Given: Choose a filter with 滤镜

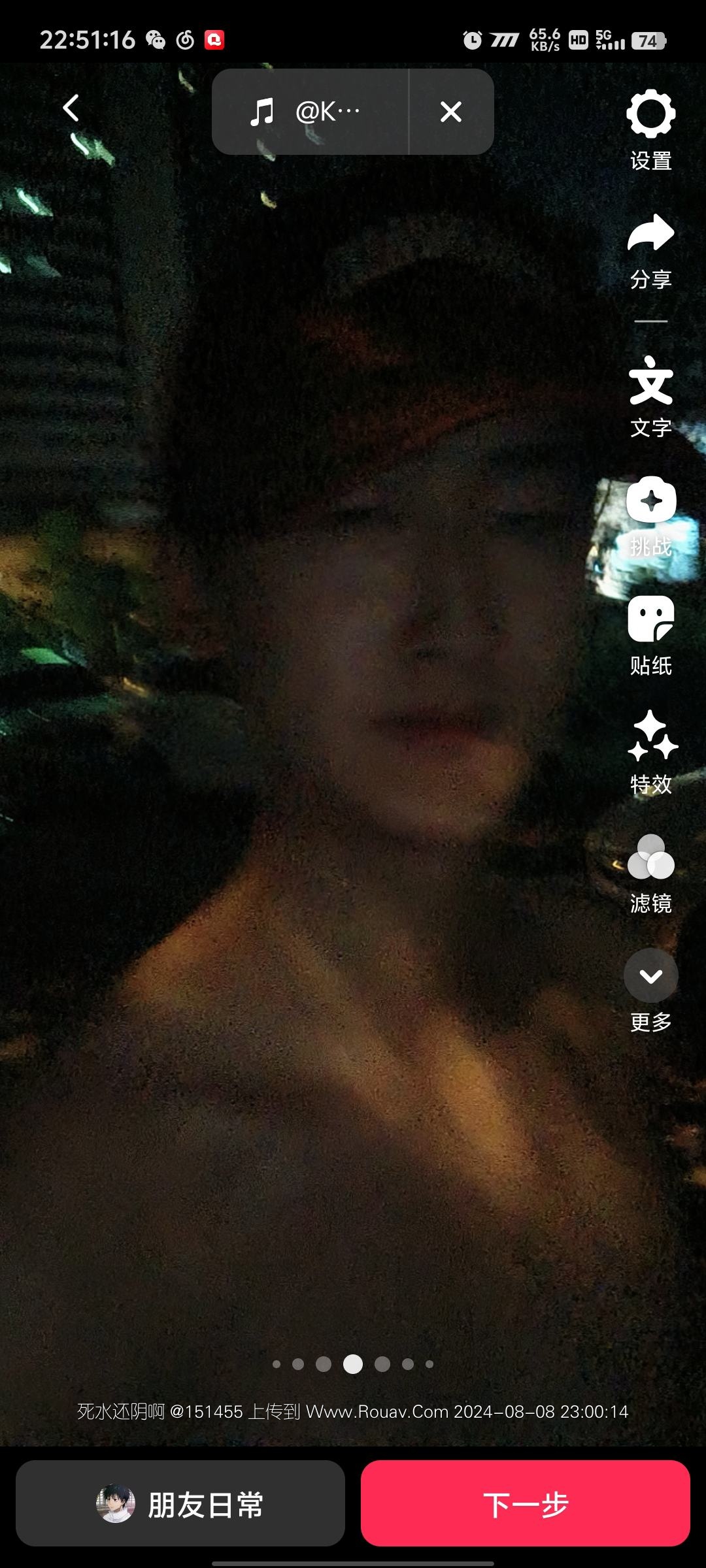Looking at the screenshot, I should [x=650, y=872].
